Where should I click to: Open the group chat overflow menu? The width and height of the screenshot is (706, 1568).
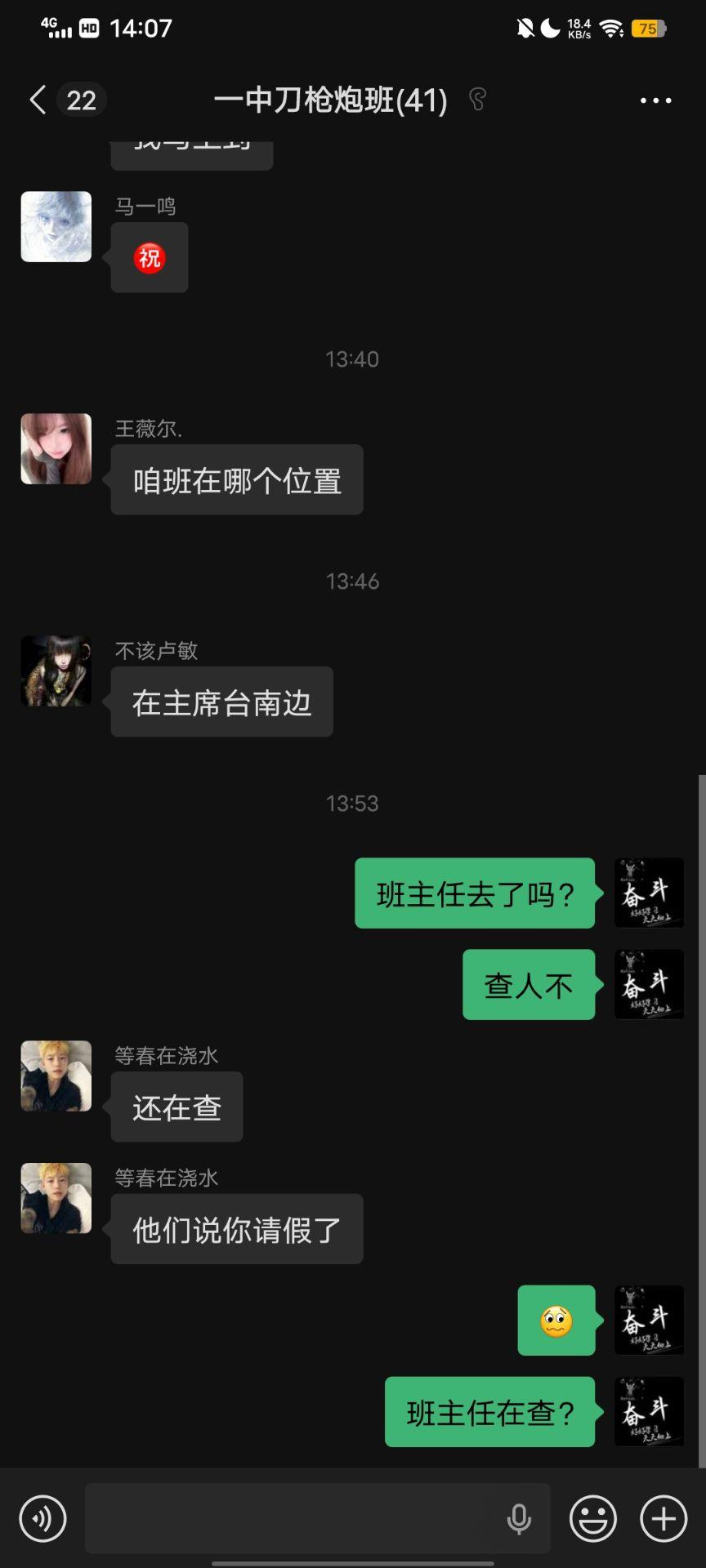point(655,100)
